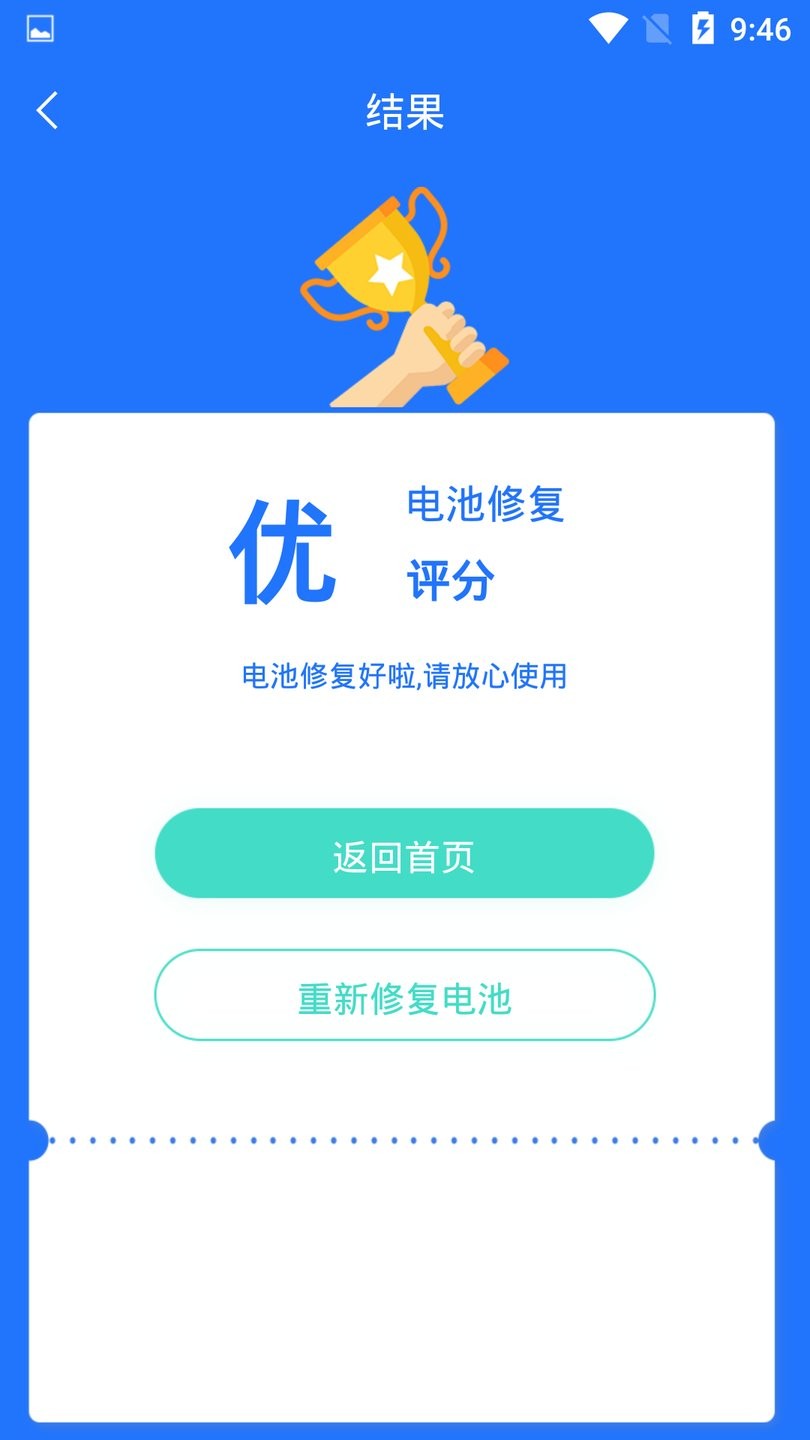The image size is (810, 1440).
Task: Tap the 电池修复好啦,请放心使用 message
Action: 405,677
